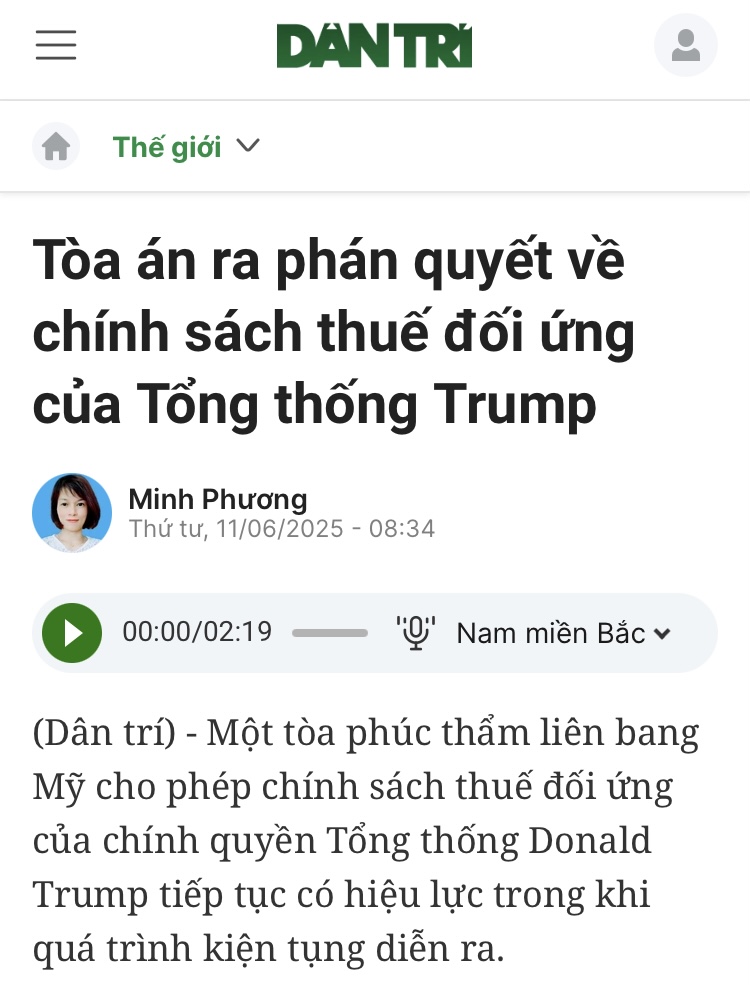Go to the Dân trí home page logo

374,46
